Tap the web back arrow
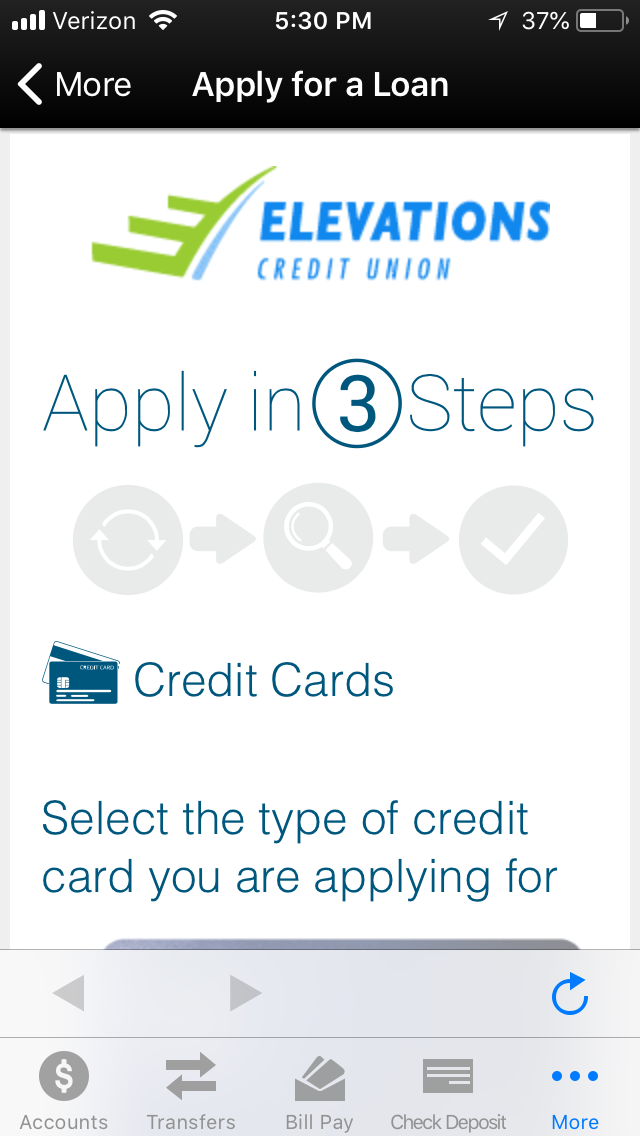This screenshot has width=640, height=1136. 69,994
